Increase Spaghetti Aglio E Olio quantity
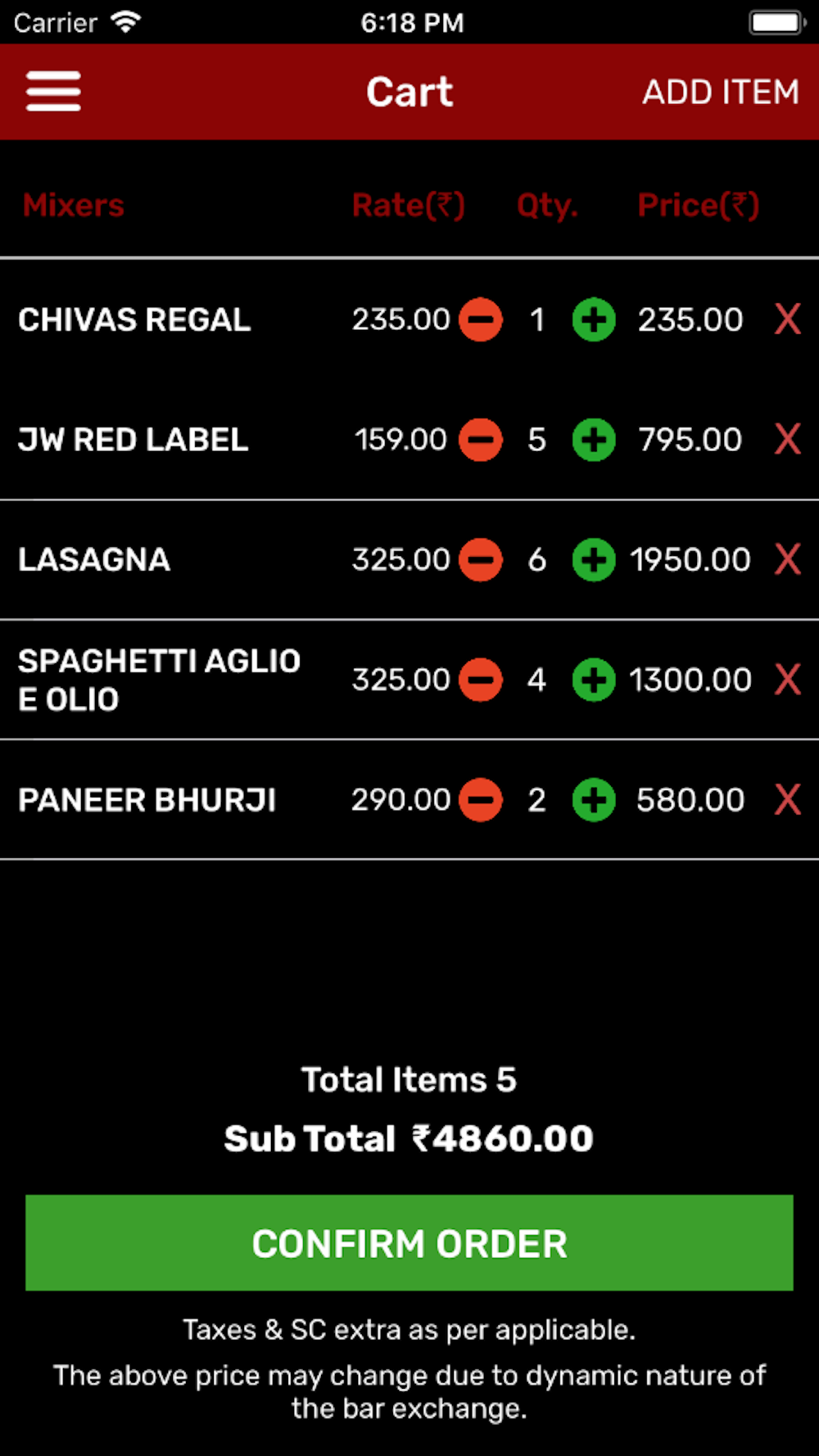The width and height of the screenshot is (819, 1456). [x=594, y=680]
